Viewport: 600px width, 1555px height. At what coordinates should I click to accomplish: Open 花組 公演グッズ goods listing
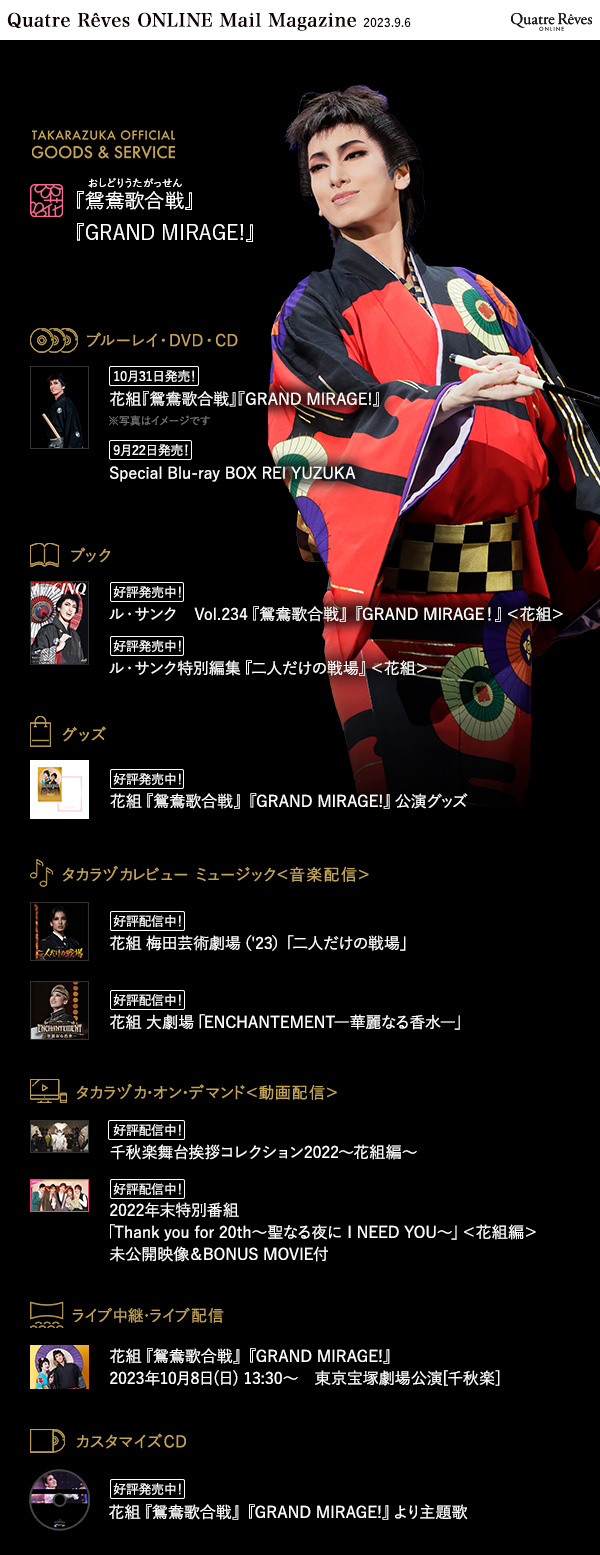pyautogui.click(x=288, y=801)
